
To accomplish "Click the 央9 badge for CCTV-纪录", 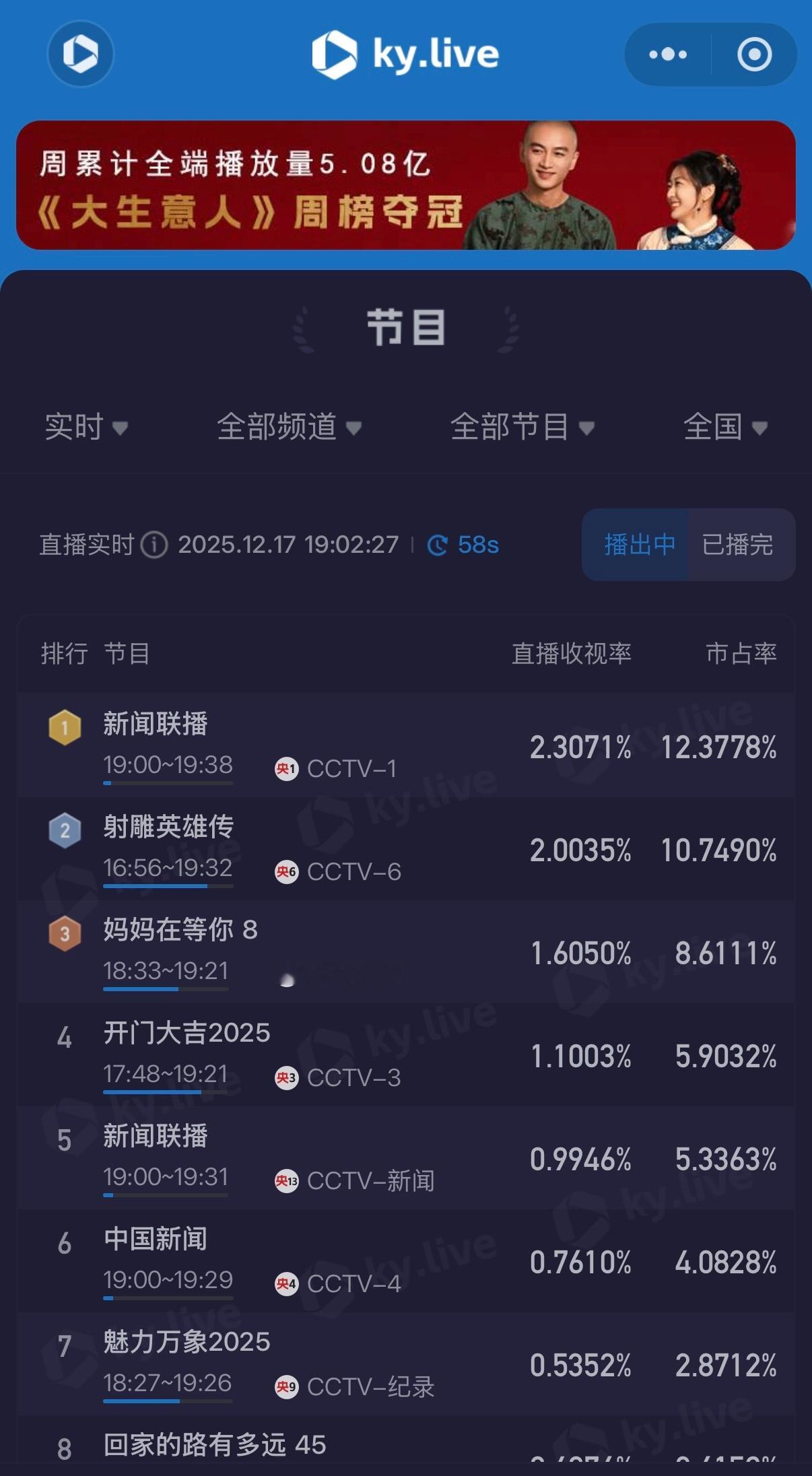I will (285, 1387).
